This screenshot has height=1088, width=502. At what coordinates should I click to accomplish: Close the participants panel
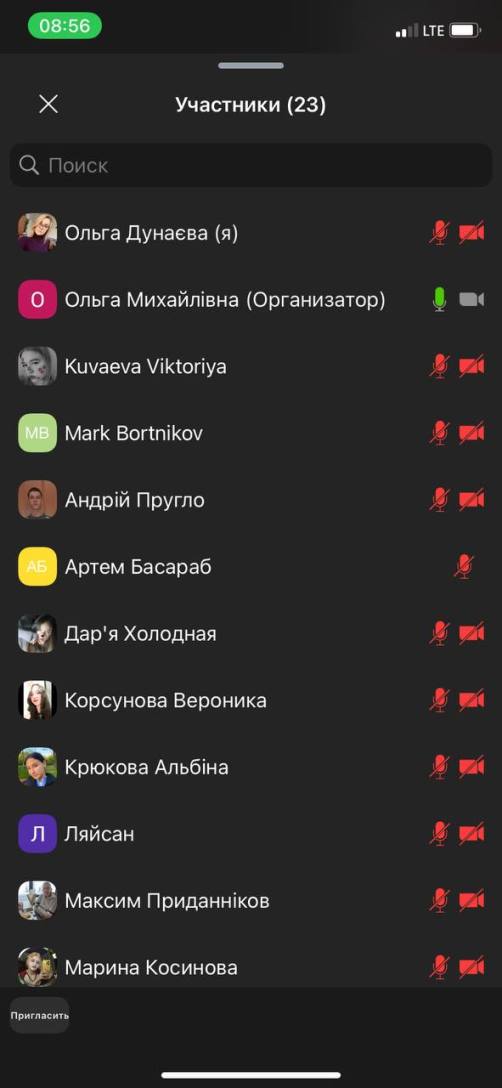point(48,105)
